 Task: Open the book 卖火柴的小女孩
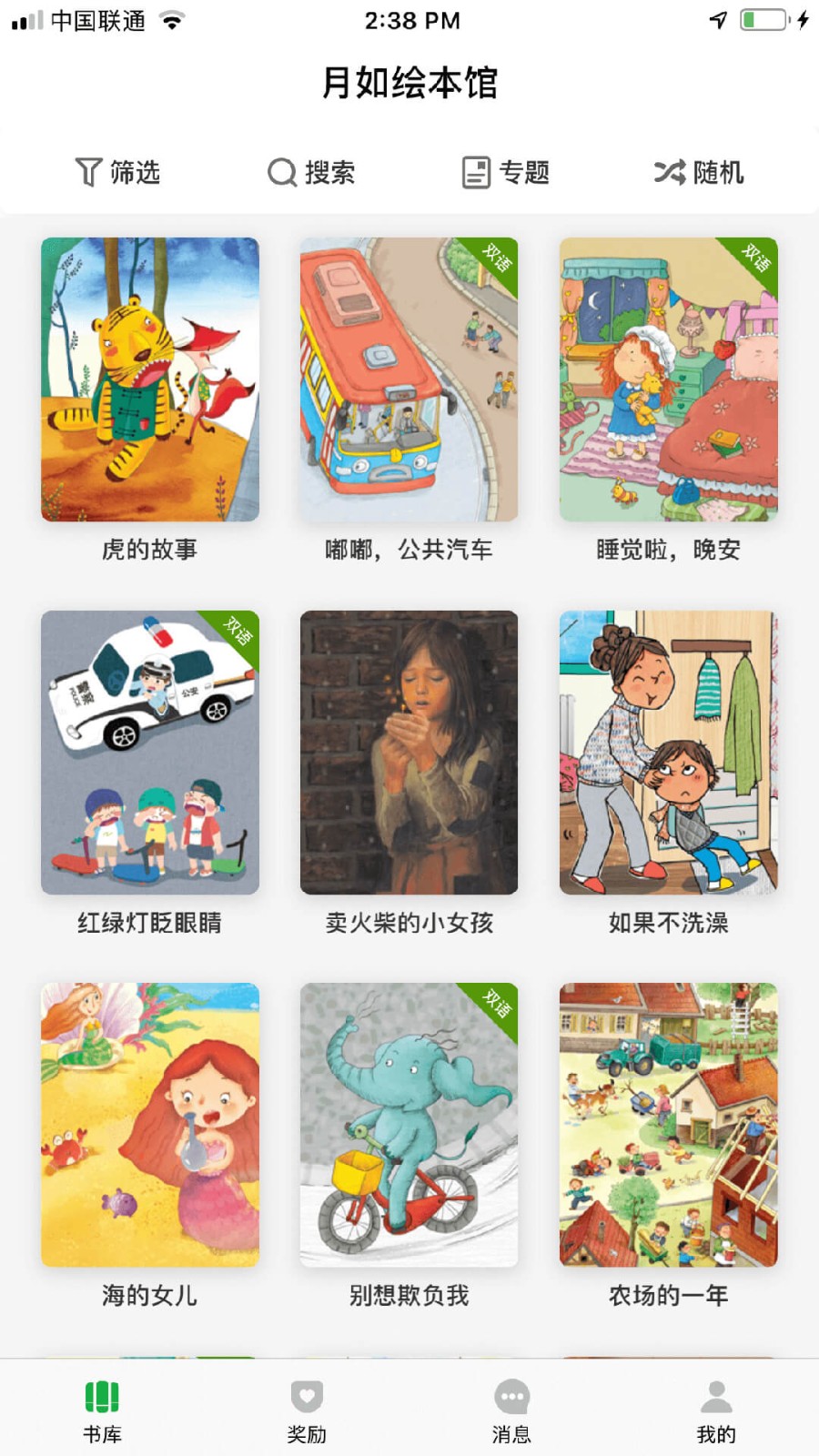pos(409,753)
